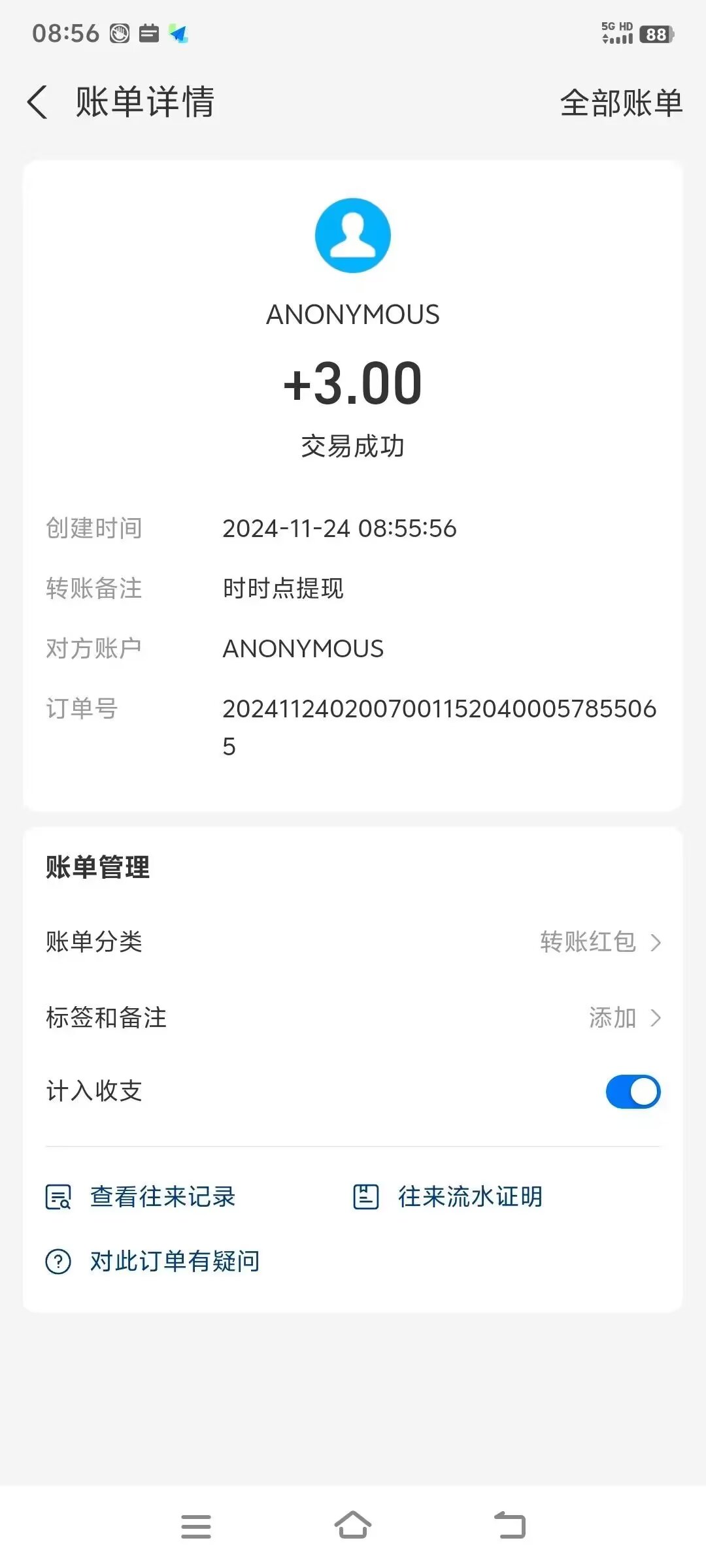Add 标签和备注 to this bill
The image size is (706, 1568).
353,1018
